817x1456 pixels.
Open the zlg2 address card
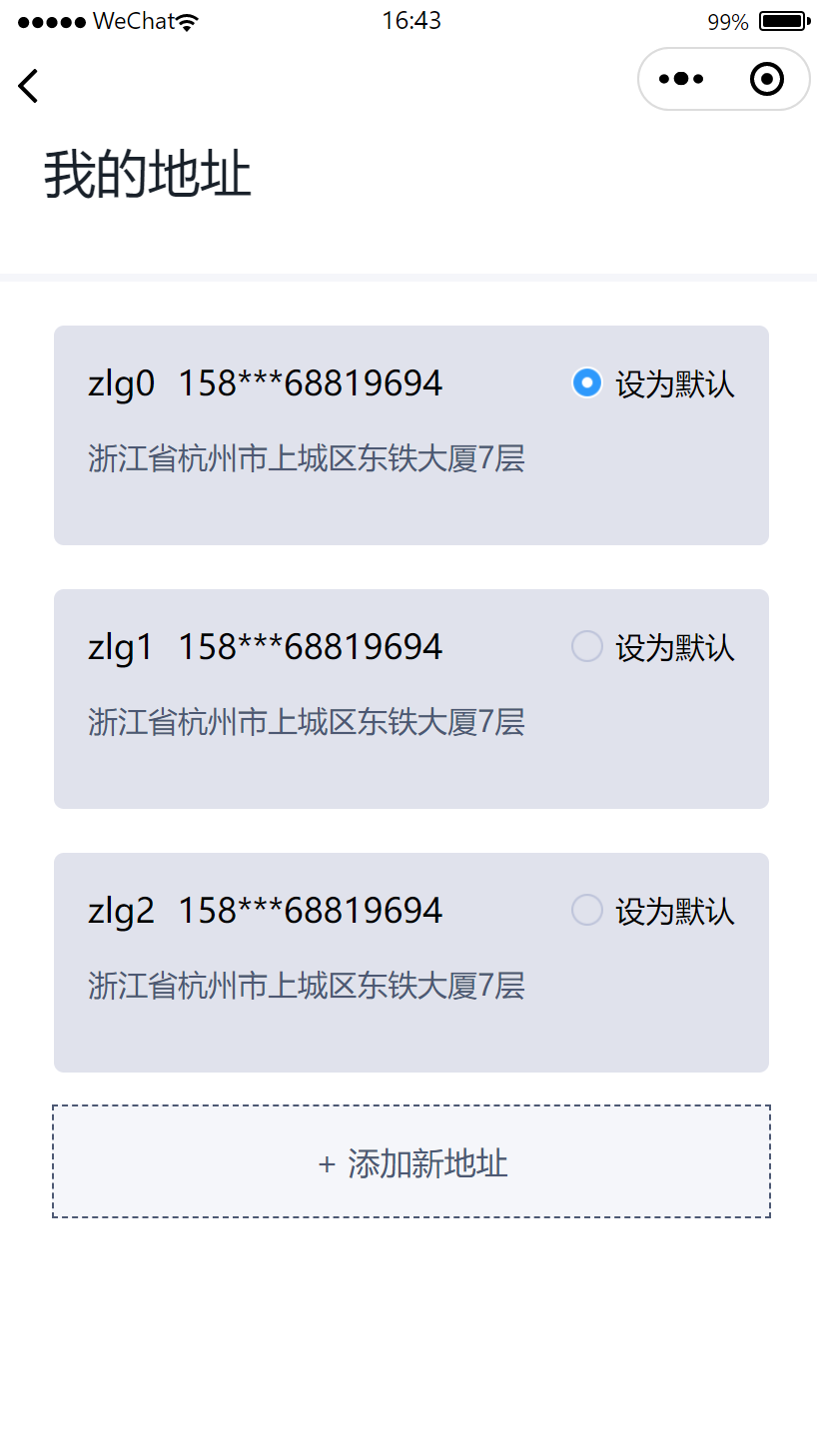click(x=411, y=963)
